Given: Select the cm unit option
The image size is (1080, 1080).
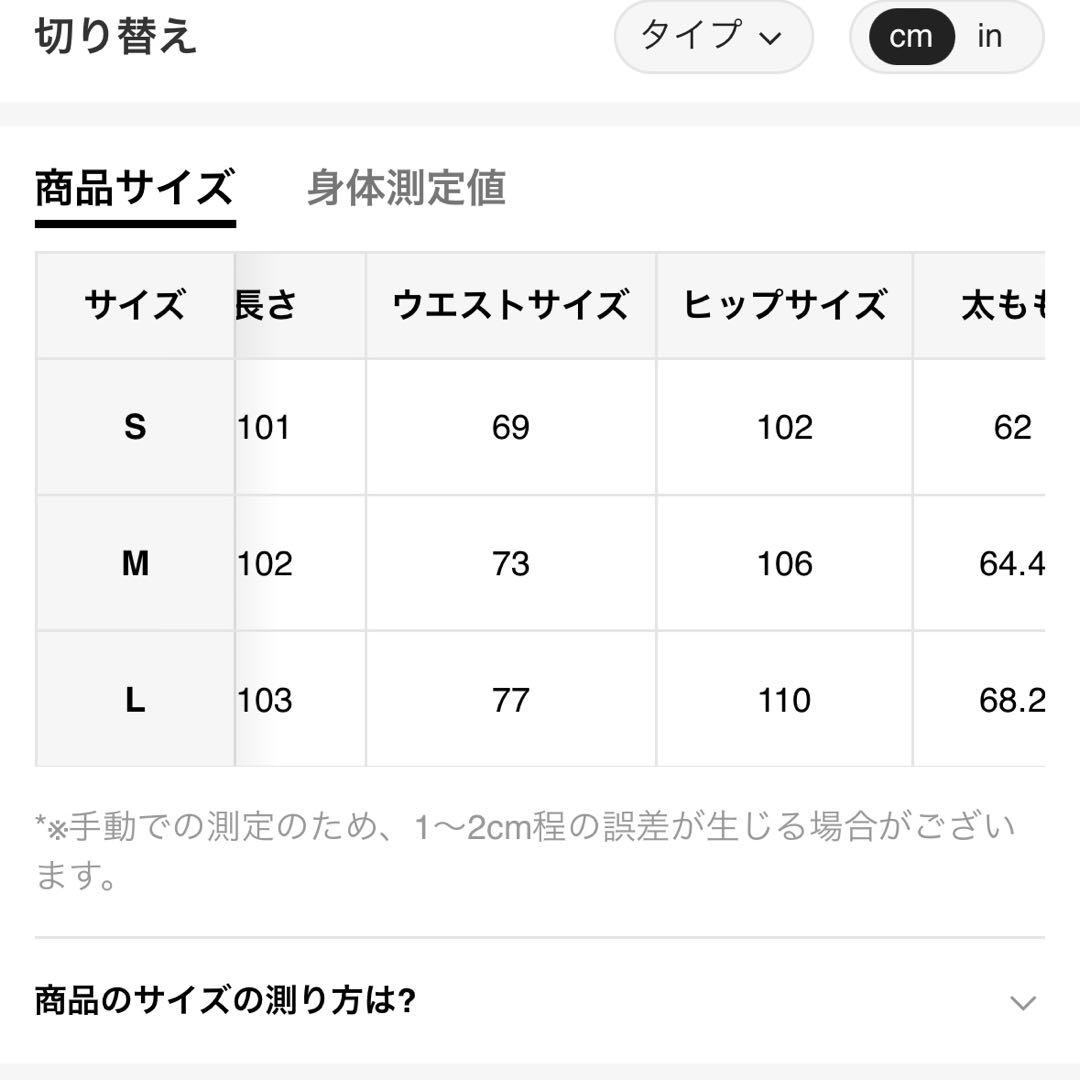Looking at the screenshot, I should point(910,37).
